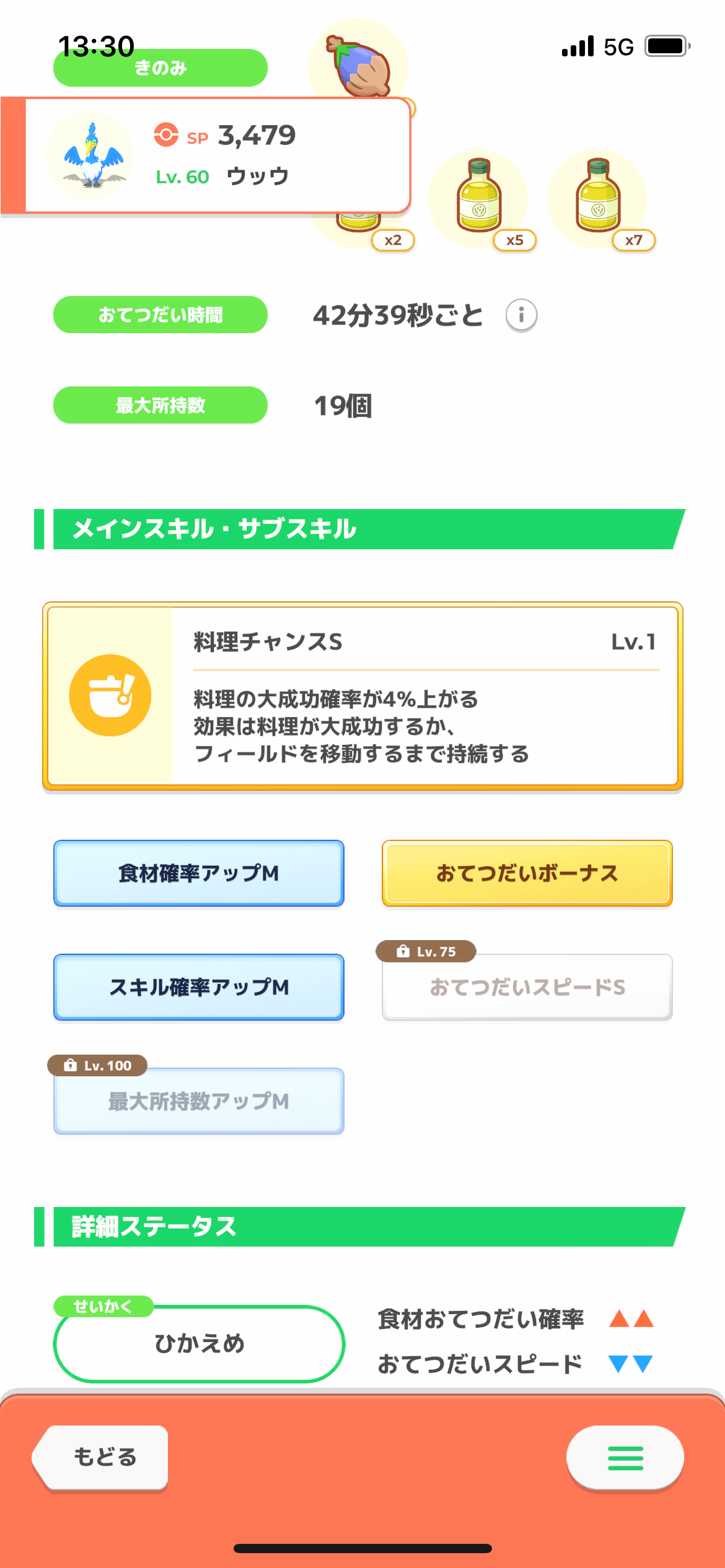Tap the info icon beside おてつだい時間
The image size is (725, 1568).
tap(521, 315)
